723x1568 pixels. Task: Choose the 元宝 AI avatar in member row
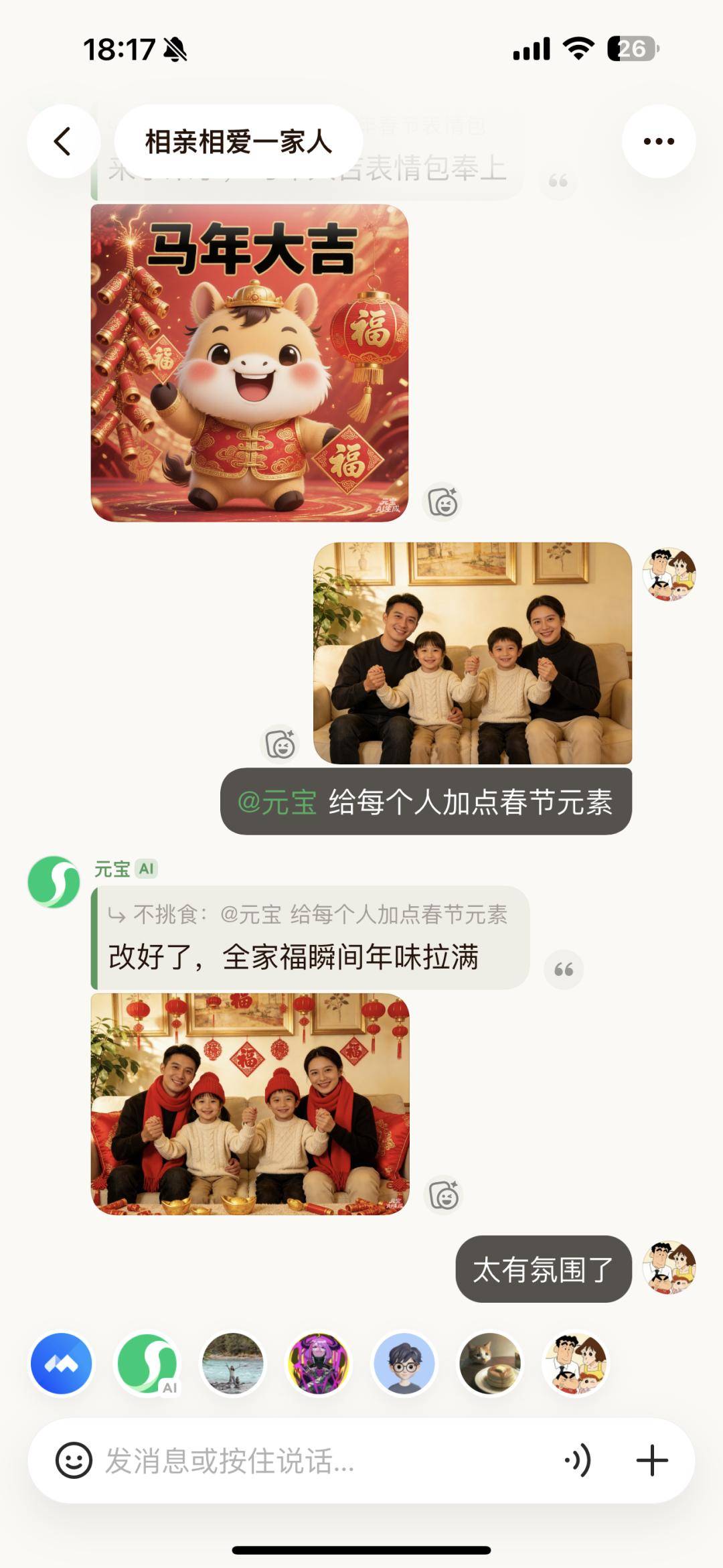point(147,1363)
